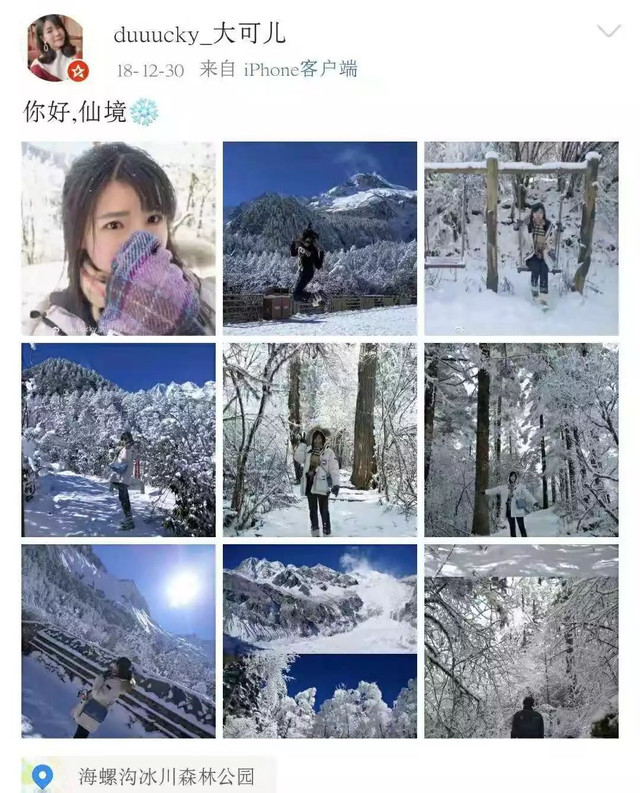The height and width of the screenshot is (793, 640).
Task: Open the selfie photo with purple mitten
Action: tap(118, 238)
